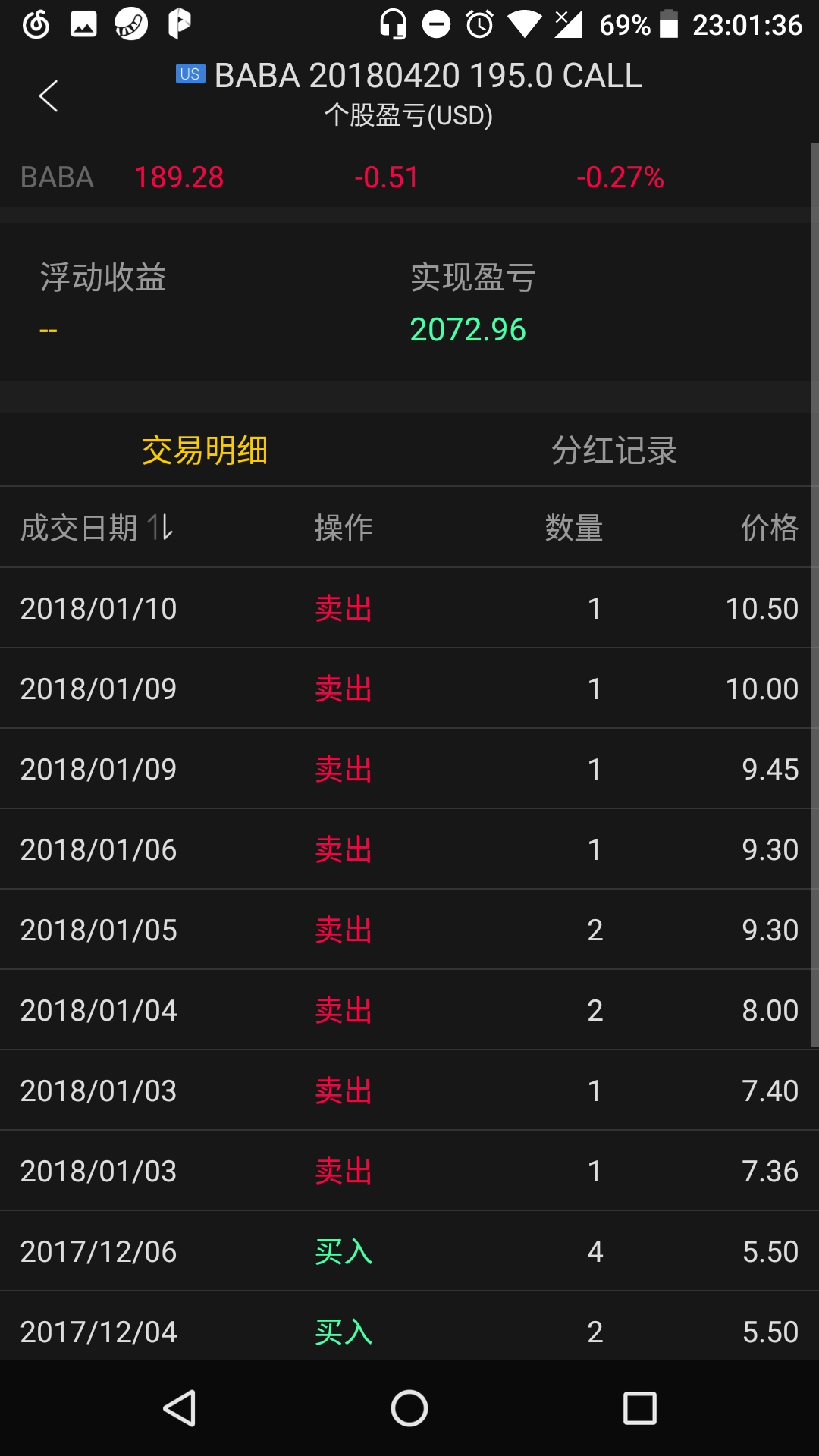Open recent apps via the square button
This screenshot has width=819, height=1456.
tap(639, 1409)
